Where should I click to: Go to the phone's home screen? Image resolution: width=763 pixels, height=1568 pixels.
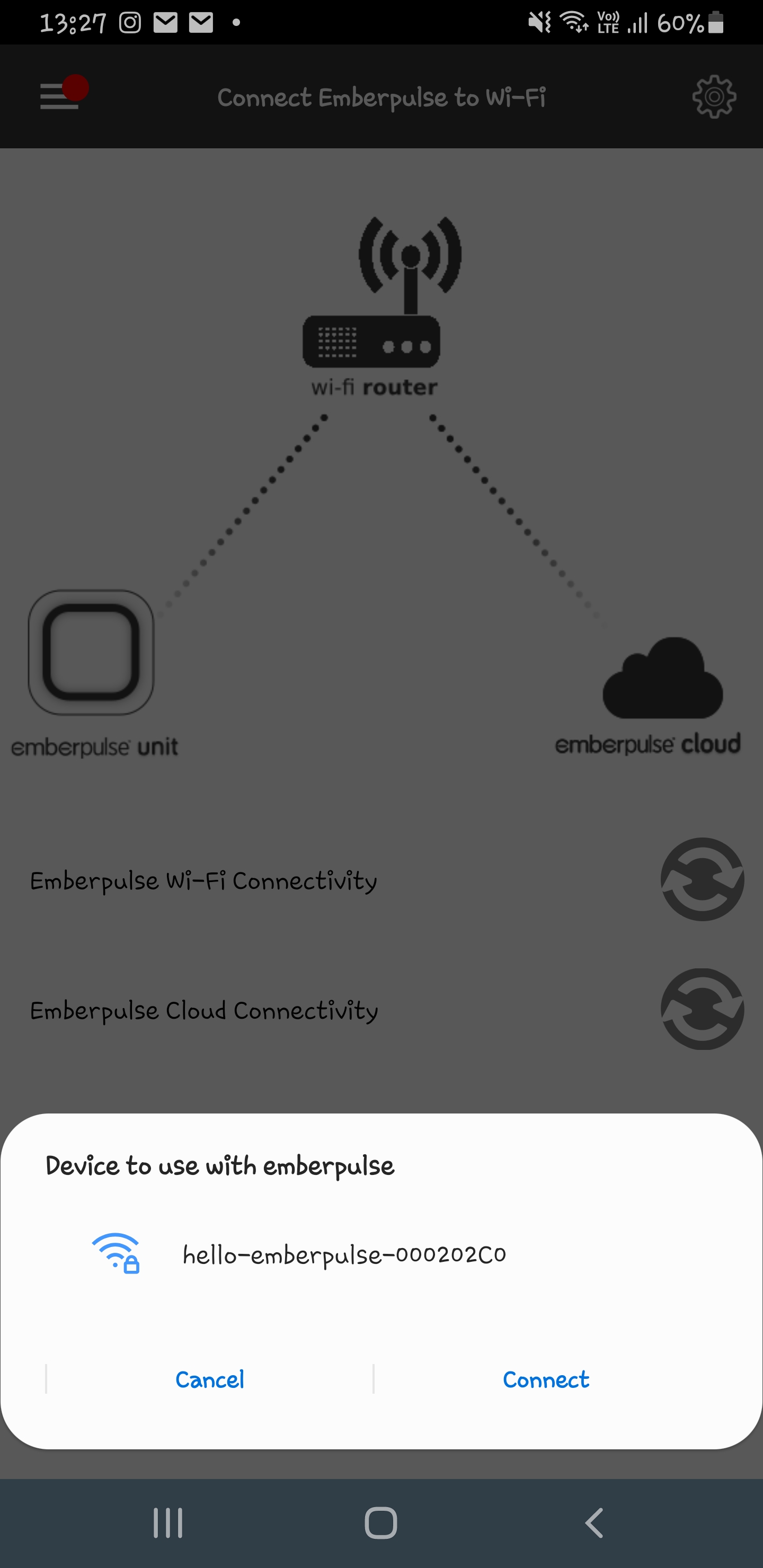click(380, 1523)
